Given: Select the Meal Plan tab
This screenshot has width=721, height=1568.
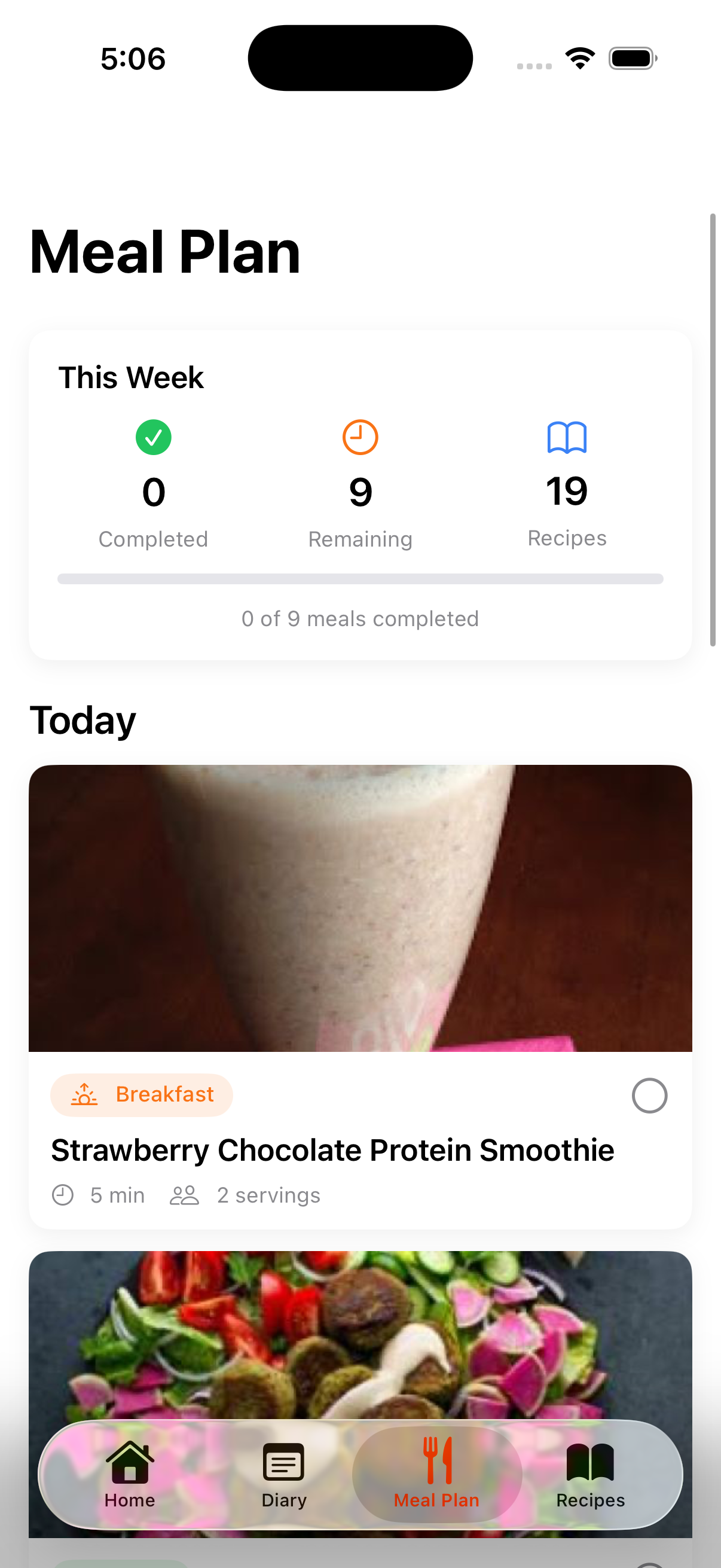Looking at the screenshot, I should pos(436,1474).
